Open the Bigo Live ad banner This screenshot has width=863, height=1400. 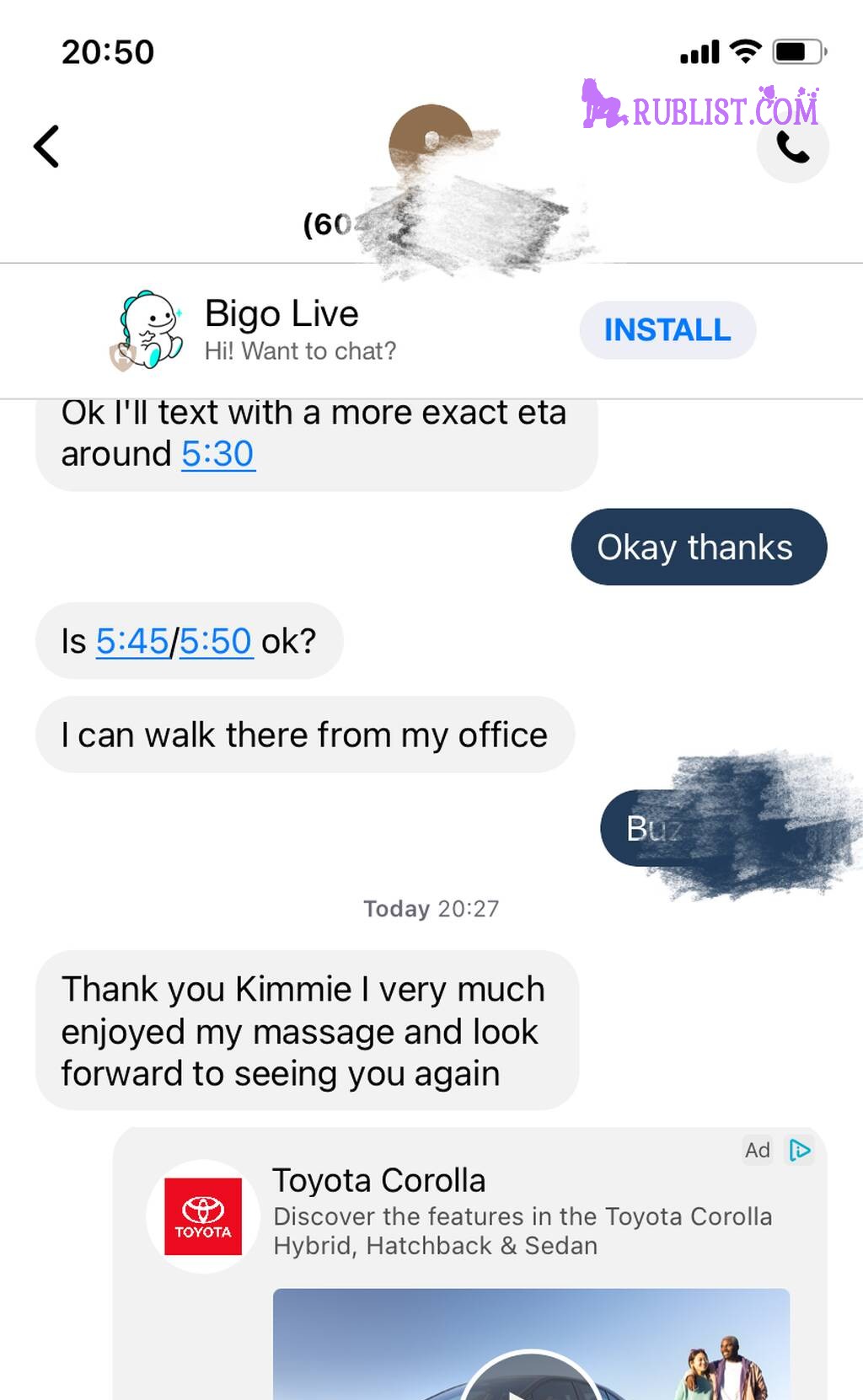(299, 330)
